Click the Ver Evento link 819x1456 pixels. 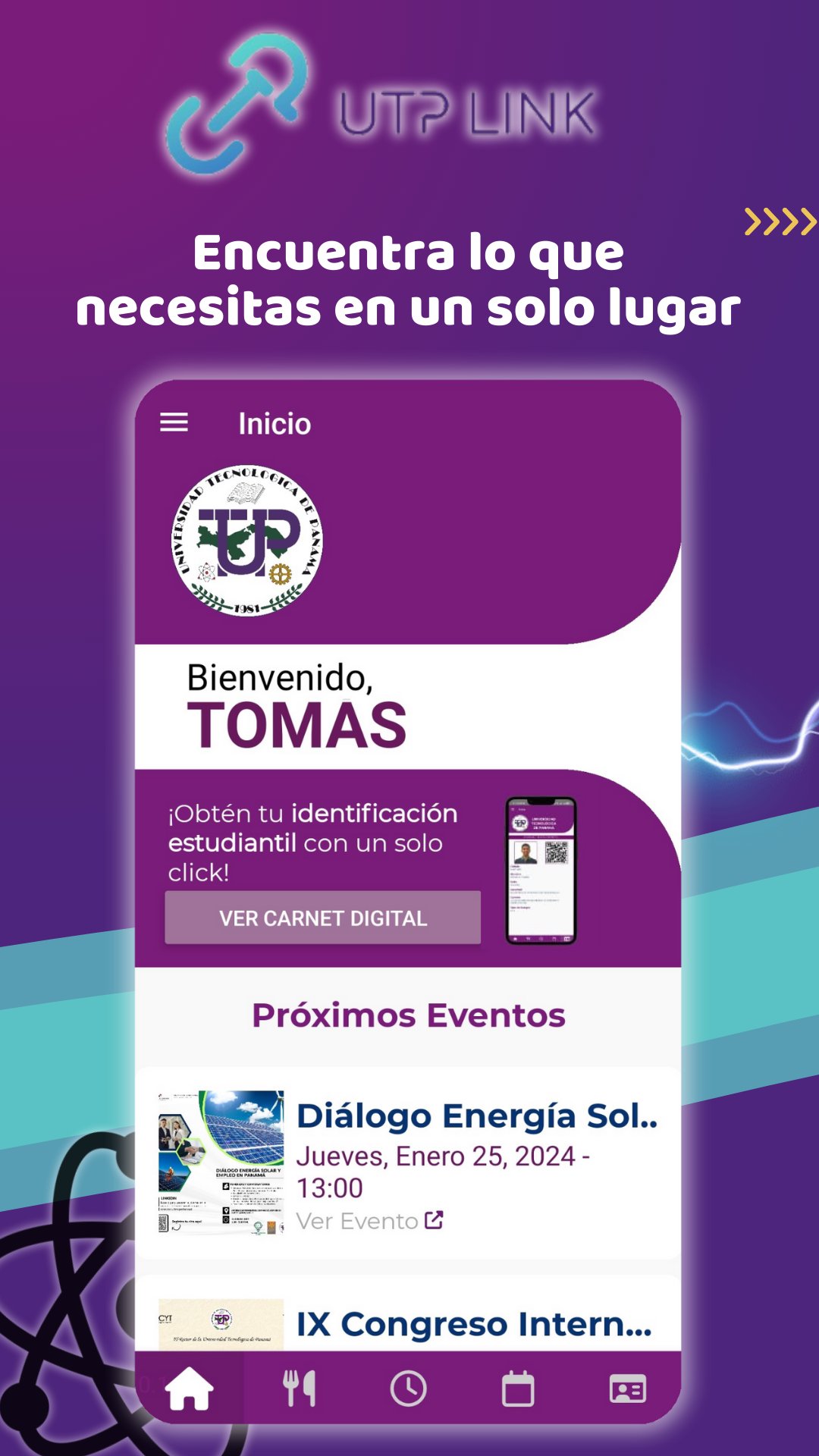click(x=356, y=1221)
